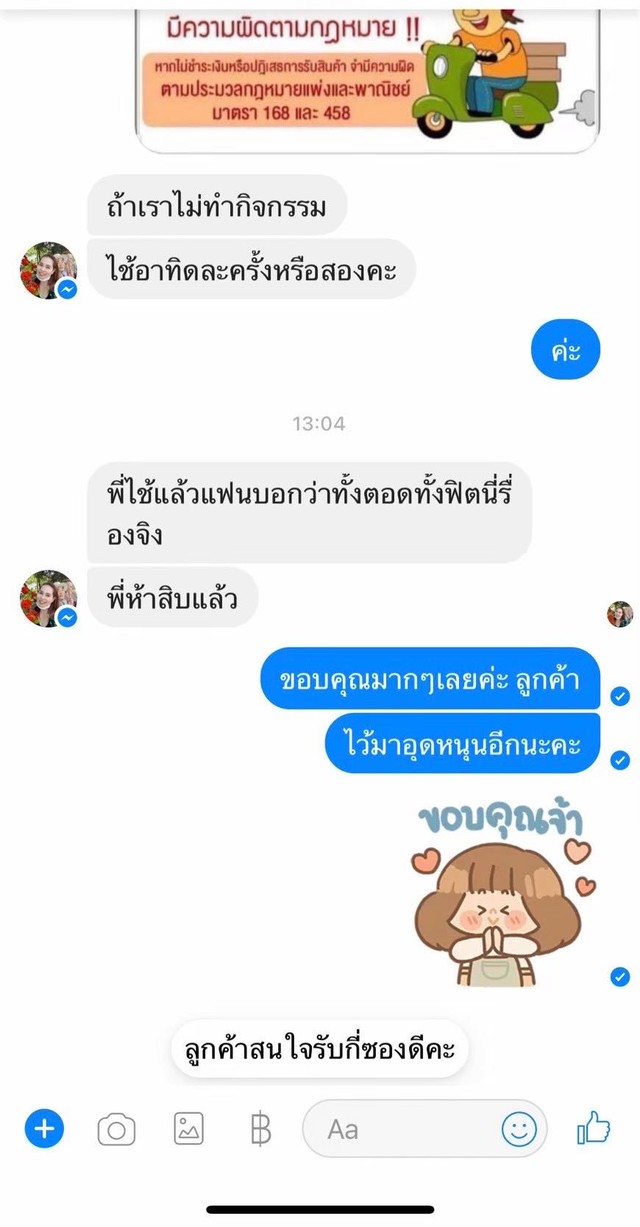Select the suggested reply about how many sachets
The height and width of the screenshot is (1227, 640).
click(x=319, y=1049)
